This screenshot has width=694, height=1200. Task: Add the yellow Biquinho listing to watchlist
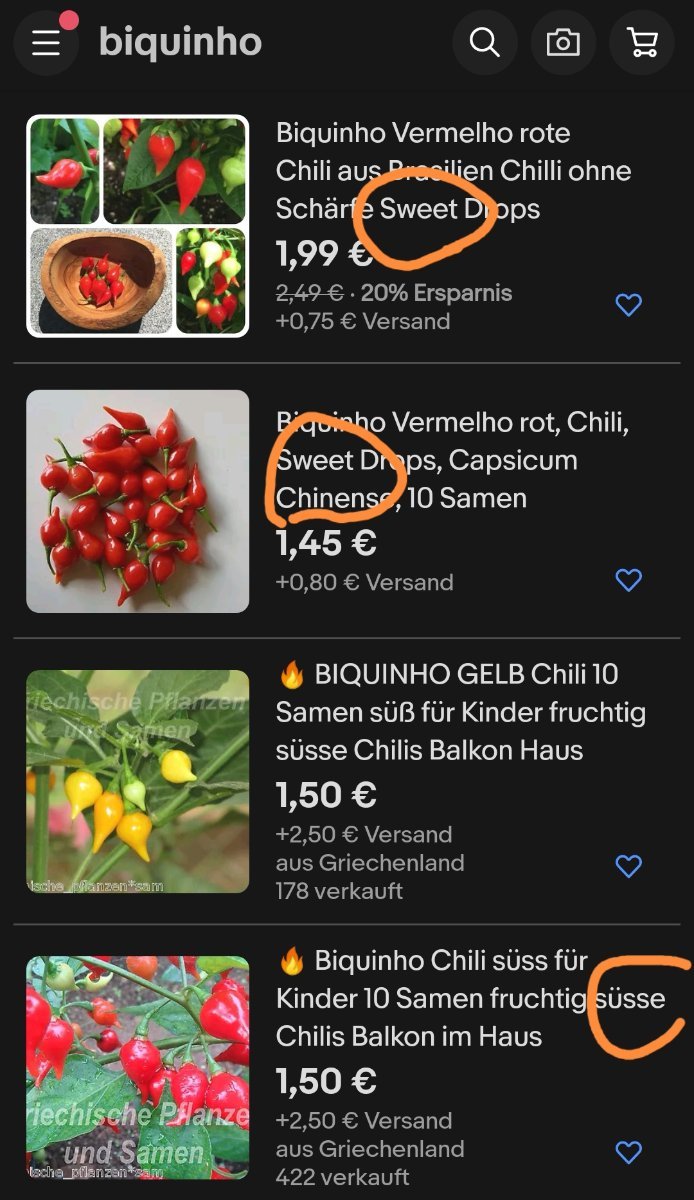pyautogui.click(x=628, y=866)
